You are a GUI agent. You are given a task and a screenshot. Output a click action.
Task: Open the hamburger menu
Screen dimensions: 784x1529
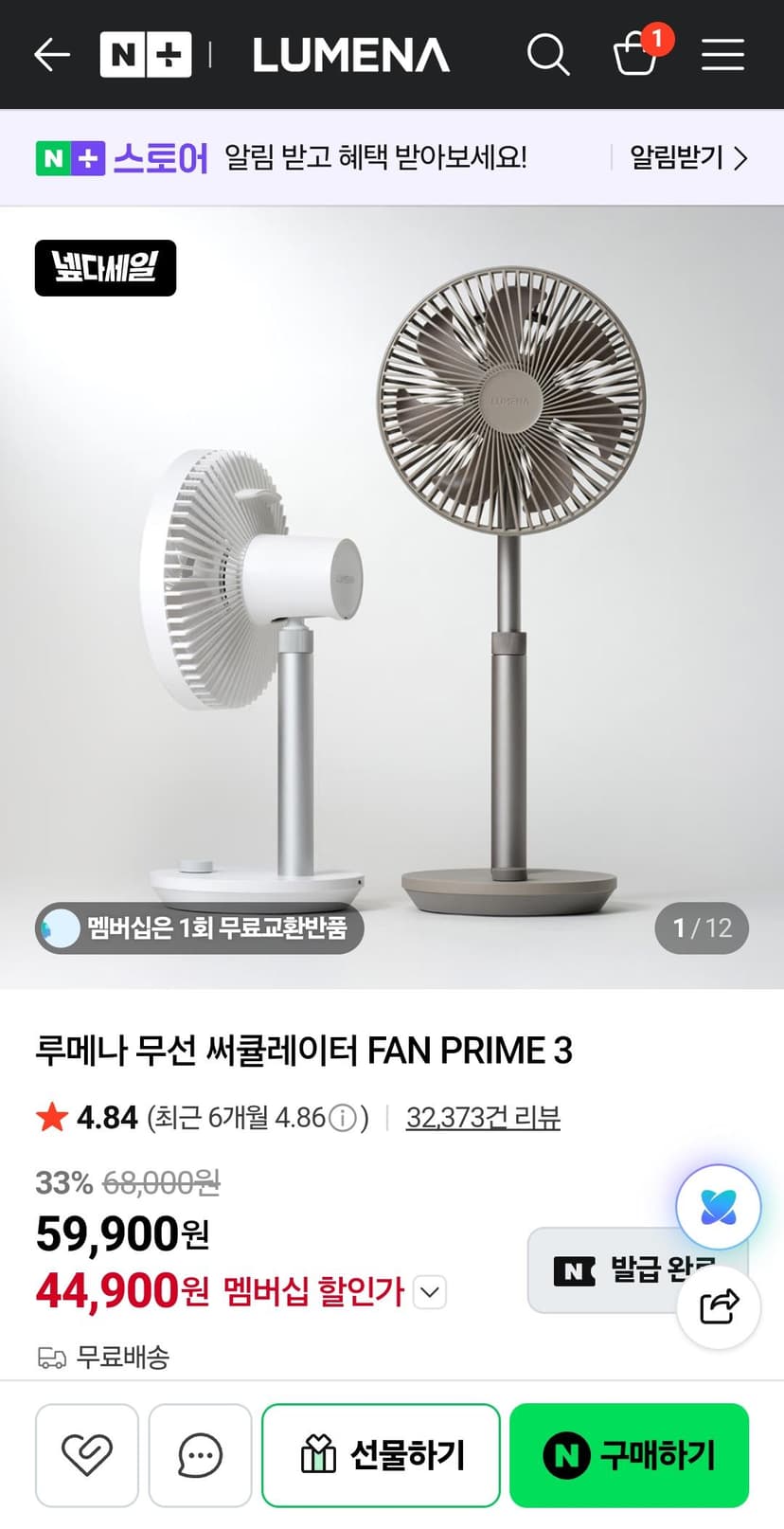(722, 55)
